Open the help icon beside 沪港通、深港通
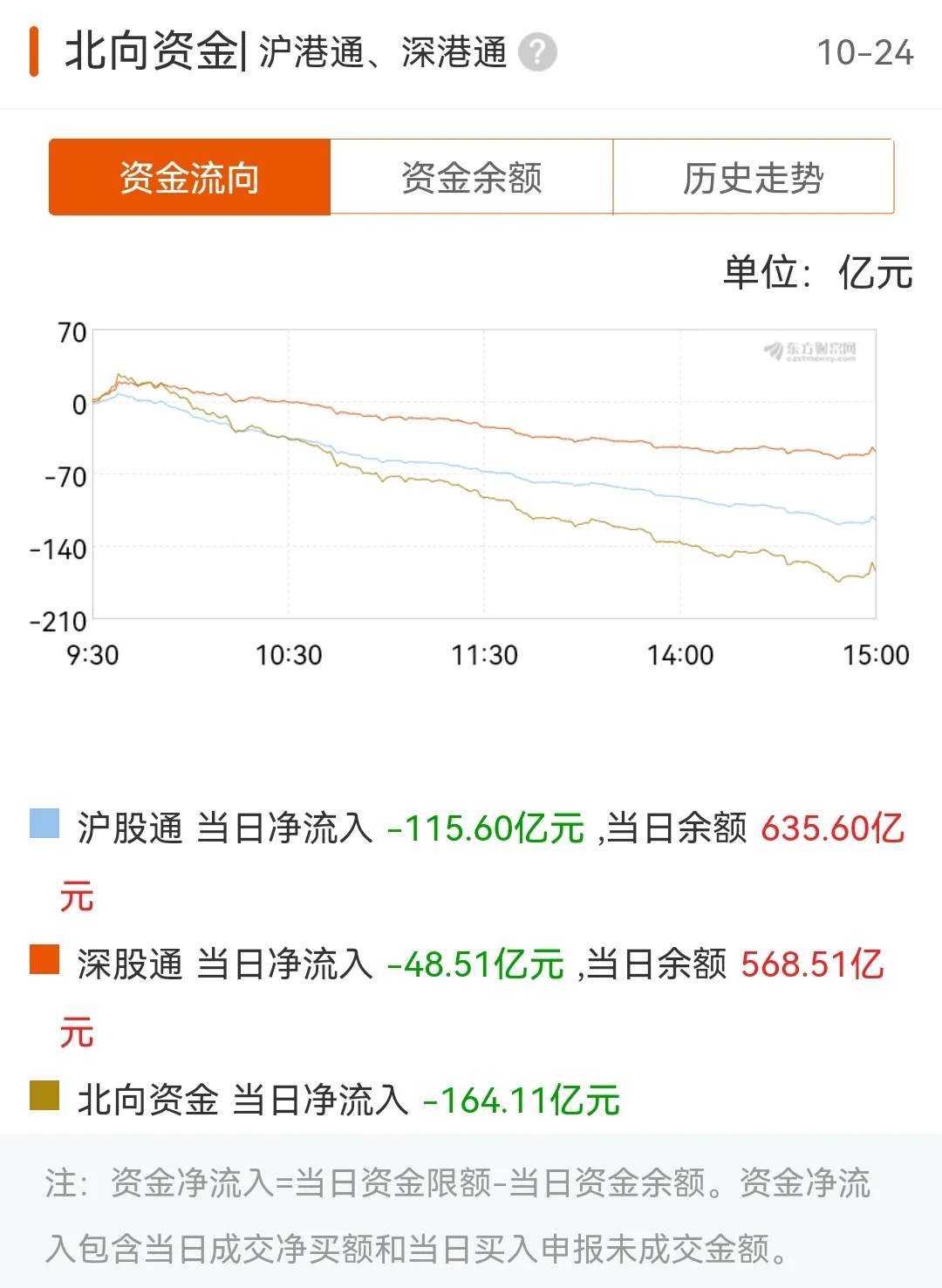Viewport: 942px width, 1288px height. pyautogui.click(x=537, y=52)
